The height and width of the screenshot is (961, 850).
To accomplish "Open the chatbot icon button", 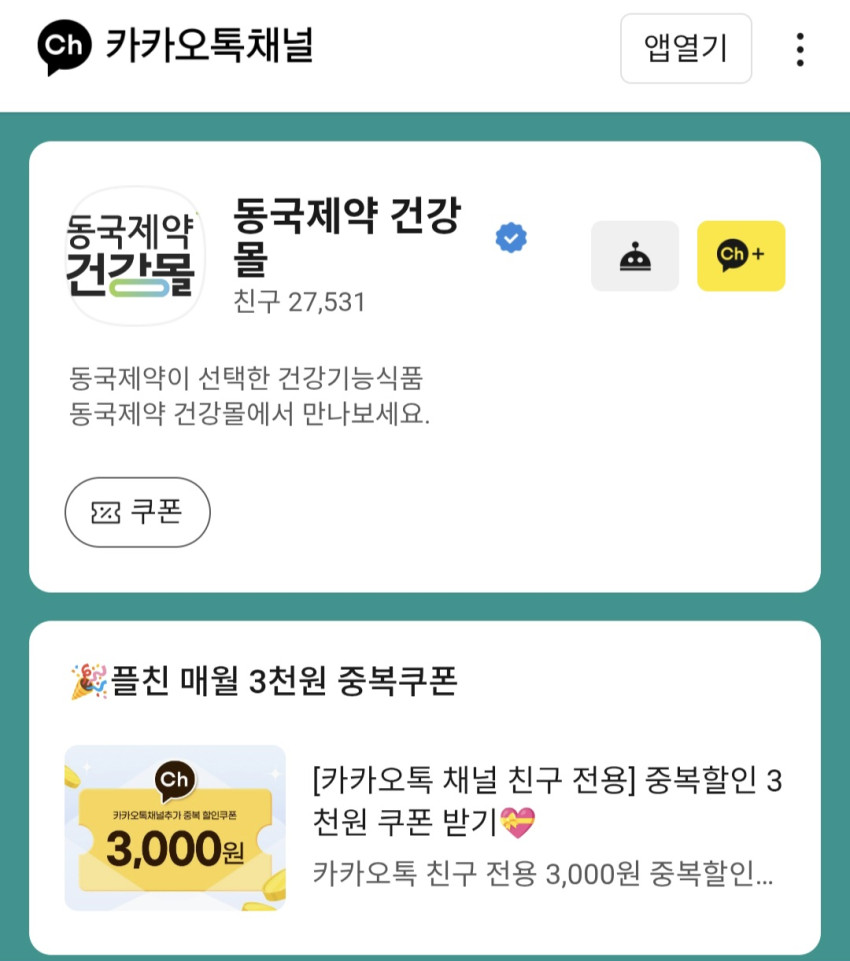I will coord(634,256).
